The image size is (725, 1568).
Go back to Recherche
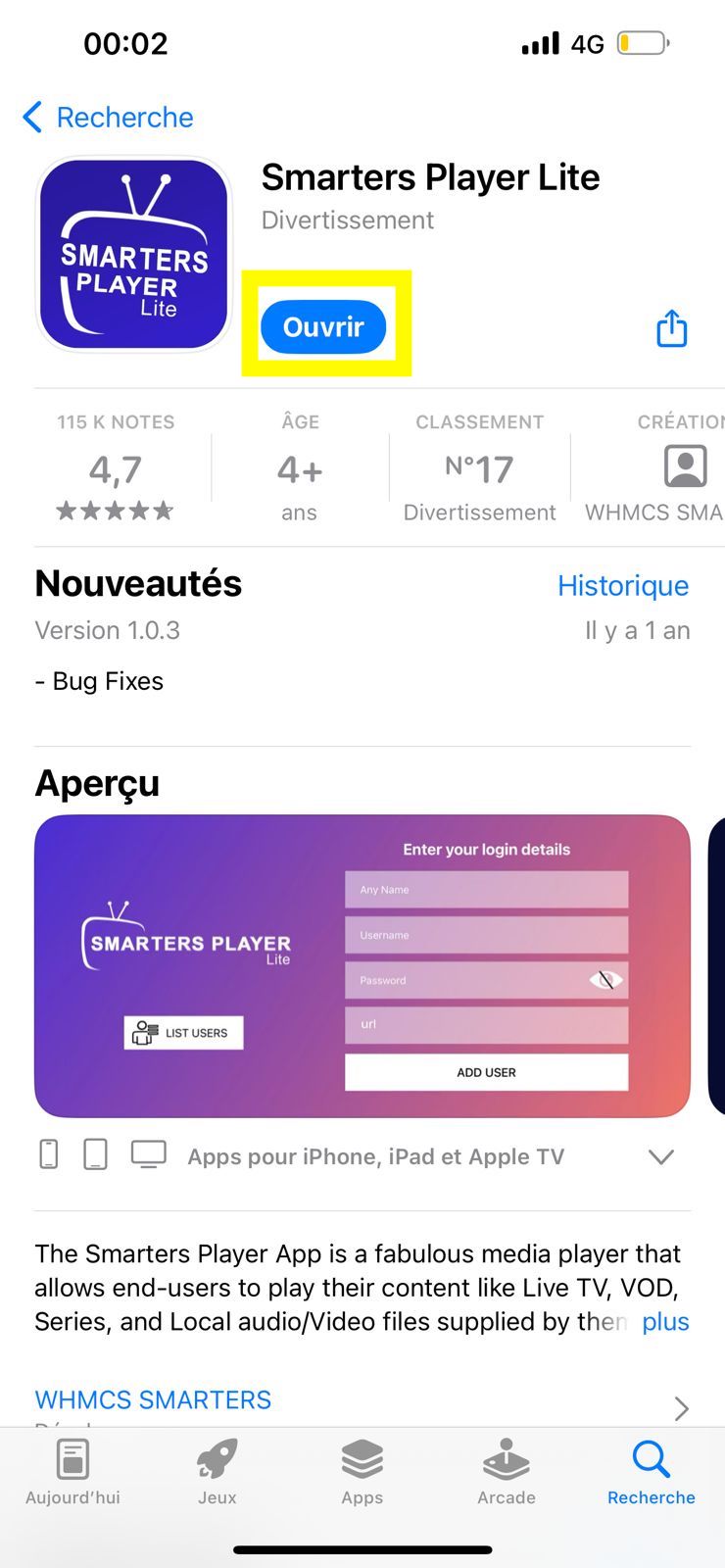tap(108, 118)
